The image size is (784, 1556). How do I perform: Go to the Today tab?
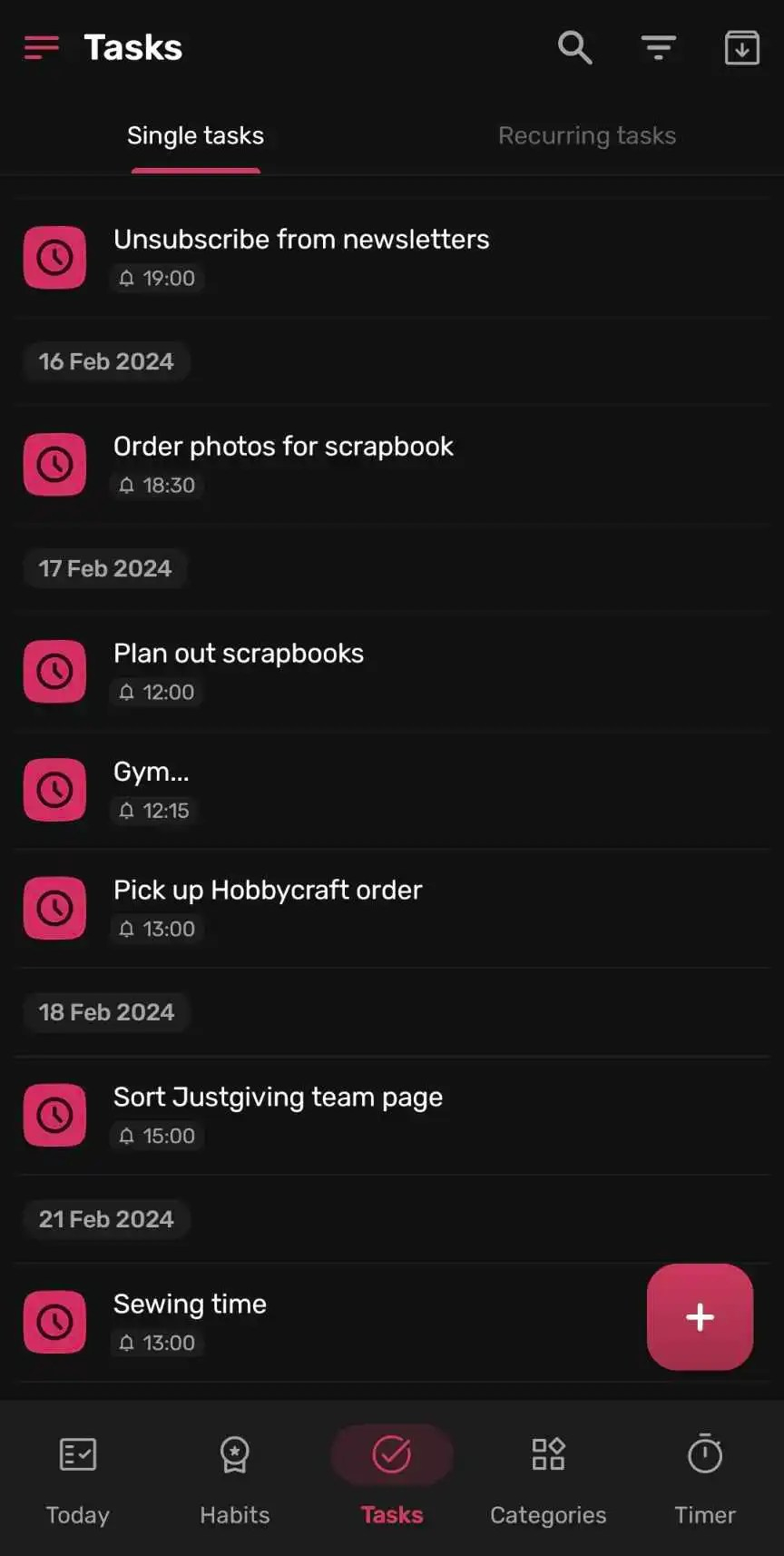(78, 1475)
